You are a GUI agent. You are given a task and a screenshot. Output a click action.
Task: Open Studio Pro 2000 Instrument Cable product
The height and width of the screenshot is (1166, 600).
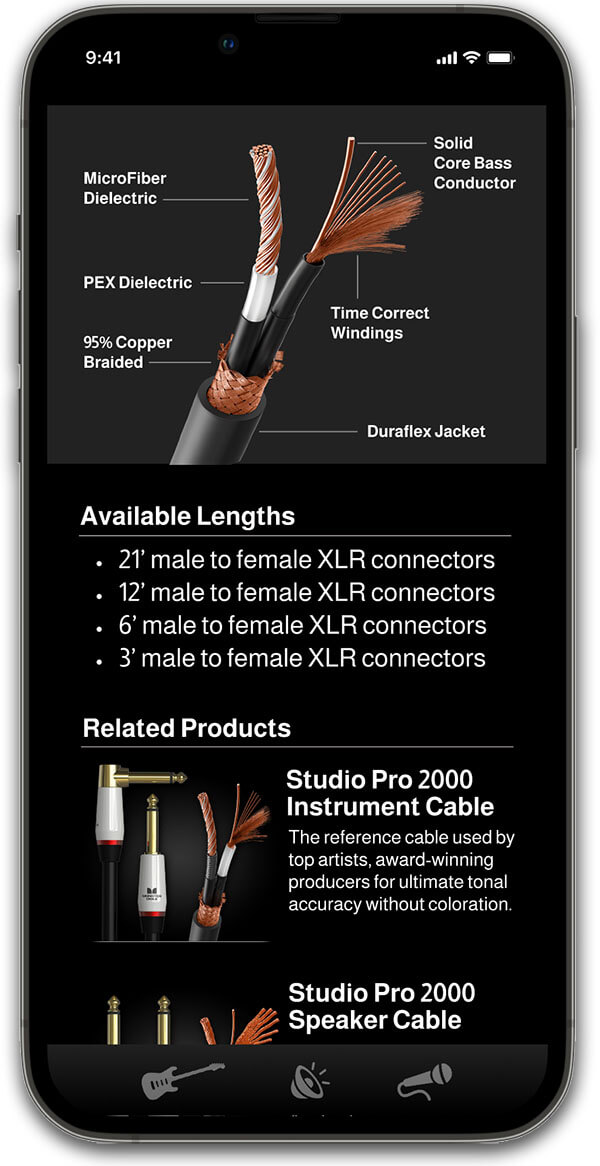pyautogui.click(x=390, y=792)
